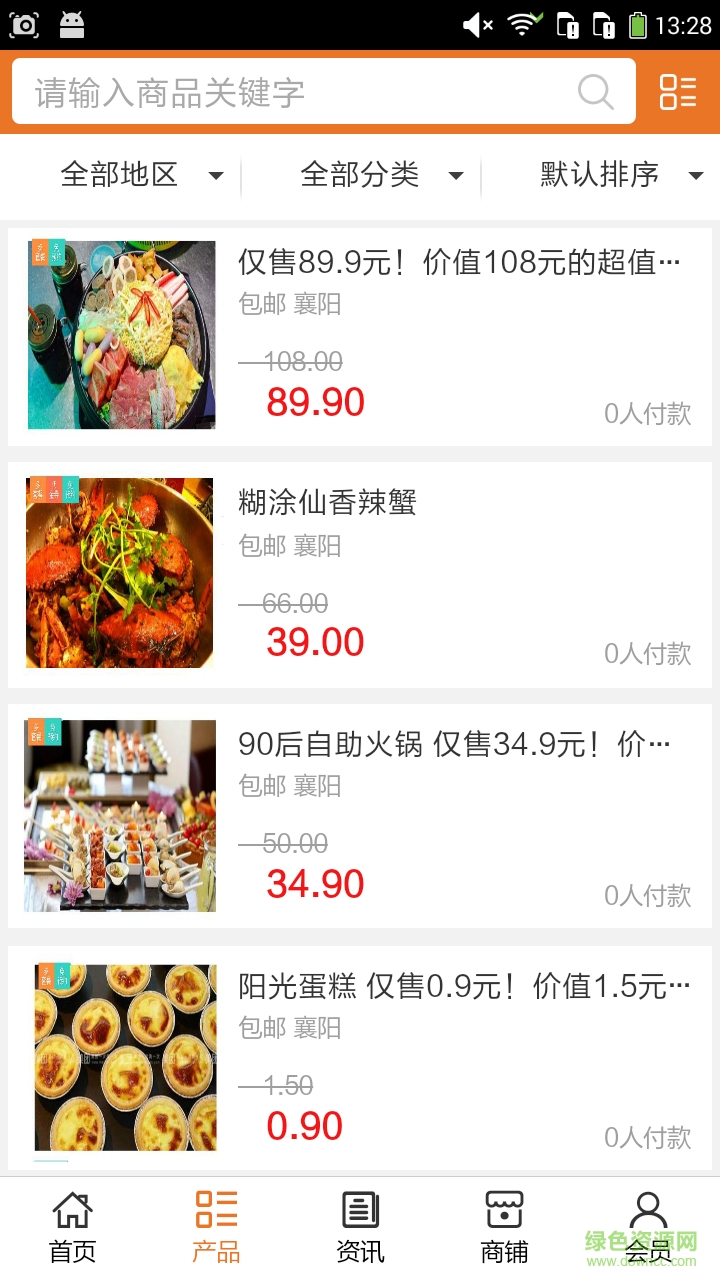
Task: Tap the 商铺 shop icon in bottom bar
Action: [x=503, y=1222]
